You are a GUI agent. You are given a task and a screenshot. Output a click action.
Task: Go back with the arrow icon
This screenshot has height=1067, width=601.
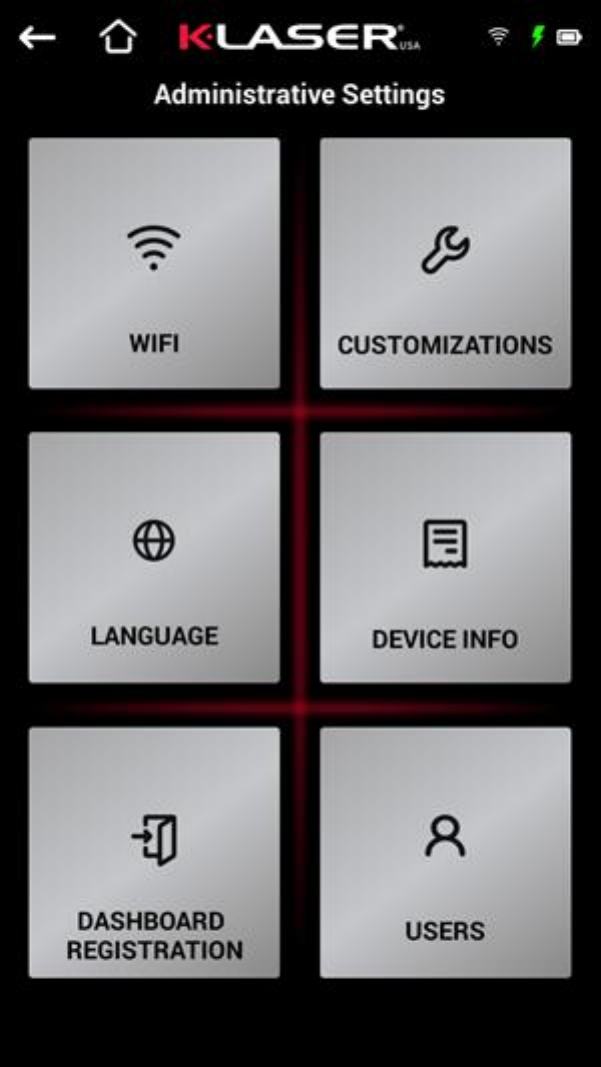[x=37, y=37]
